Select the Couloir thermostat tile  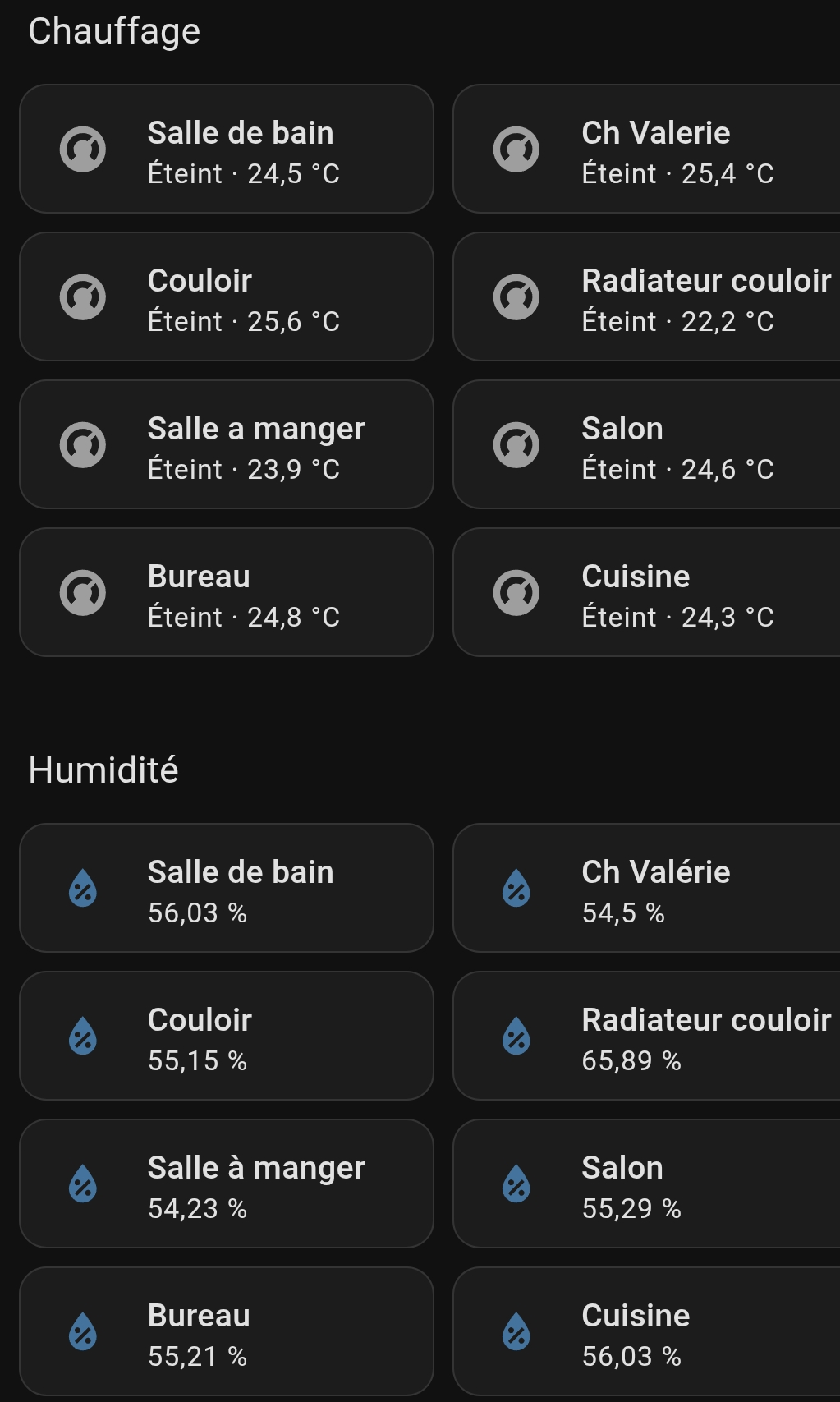(x=227, y=296)
